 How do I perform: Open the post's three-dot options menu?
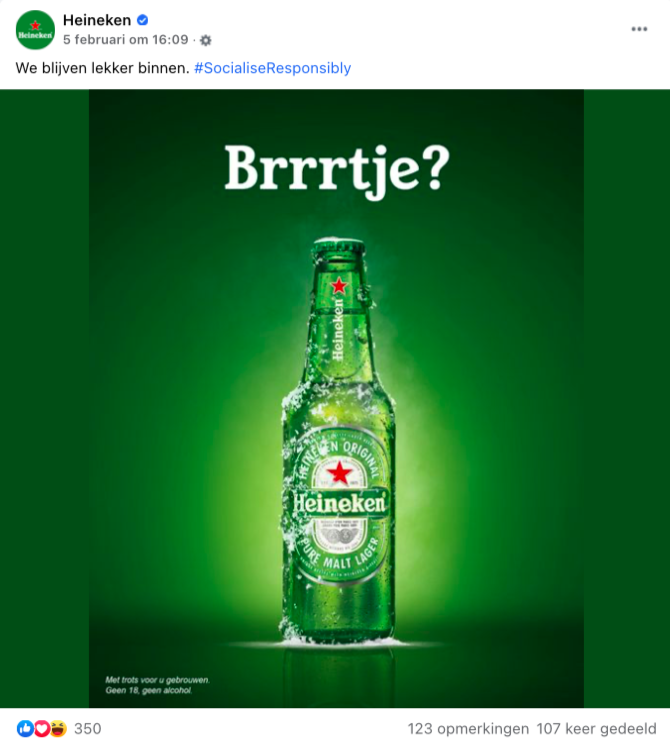point(639,29)
